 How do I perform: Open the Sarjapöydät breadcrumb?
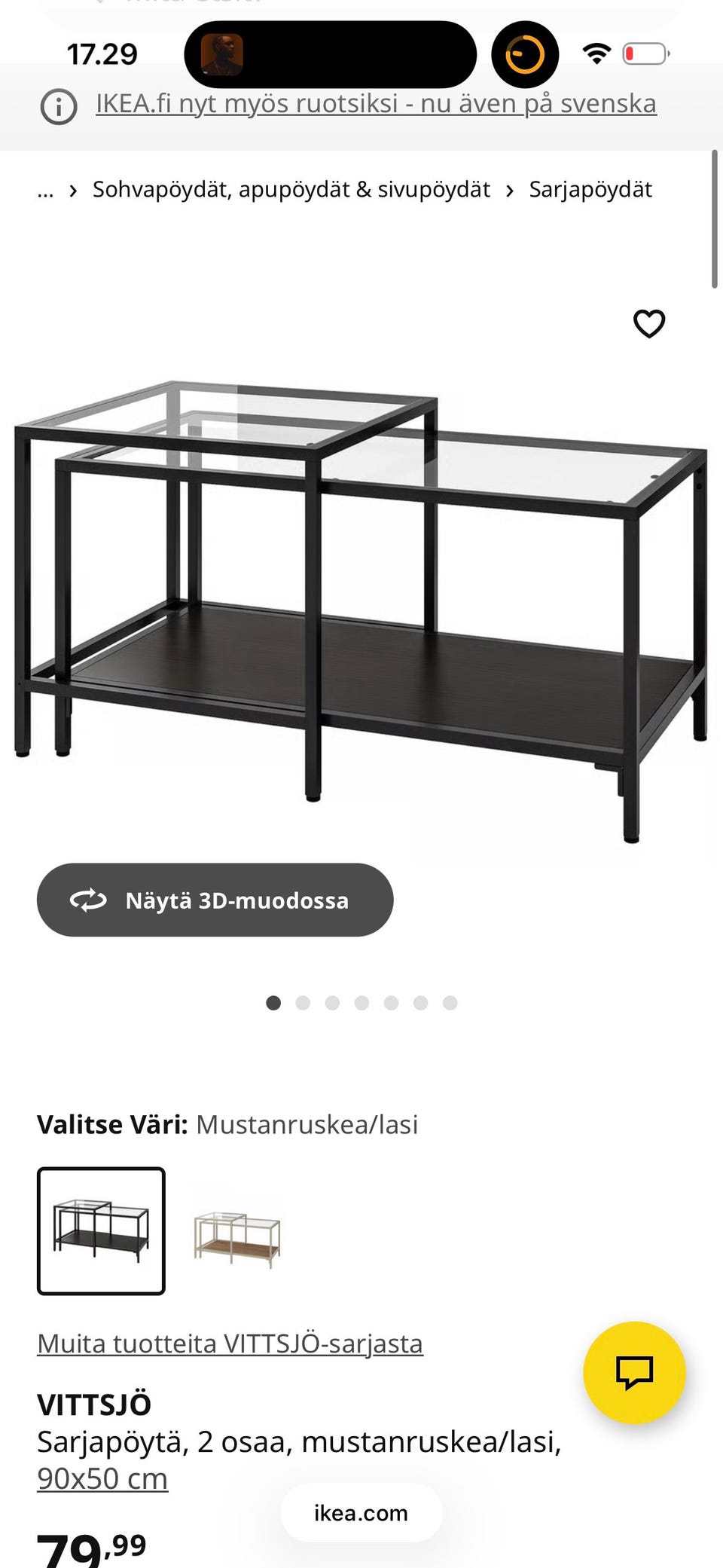pyautogui.click(x=590, y=190)
